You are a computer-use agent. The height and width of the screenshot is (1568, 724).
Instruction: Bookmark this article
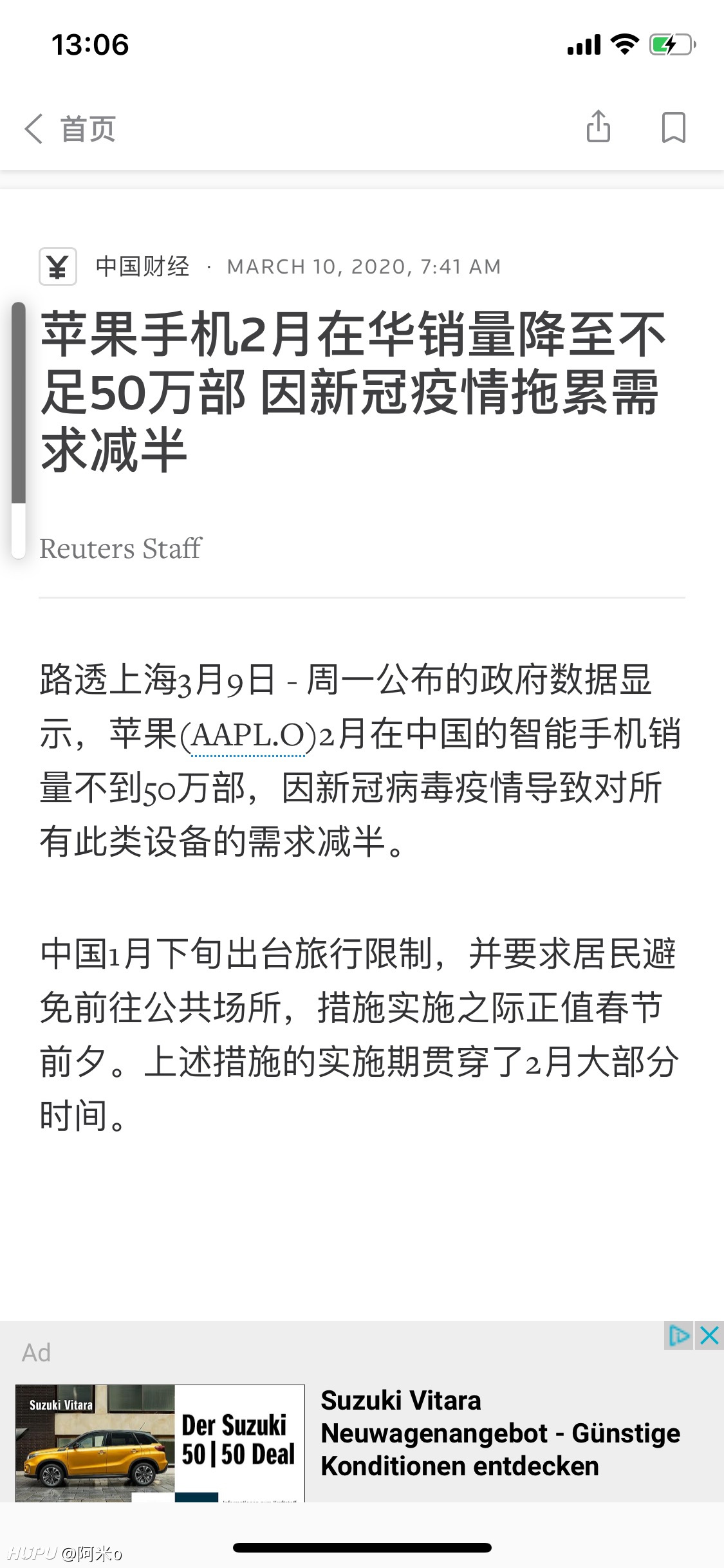[x=673, y=127]
